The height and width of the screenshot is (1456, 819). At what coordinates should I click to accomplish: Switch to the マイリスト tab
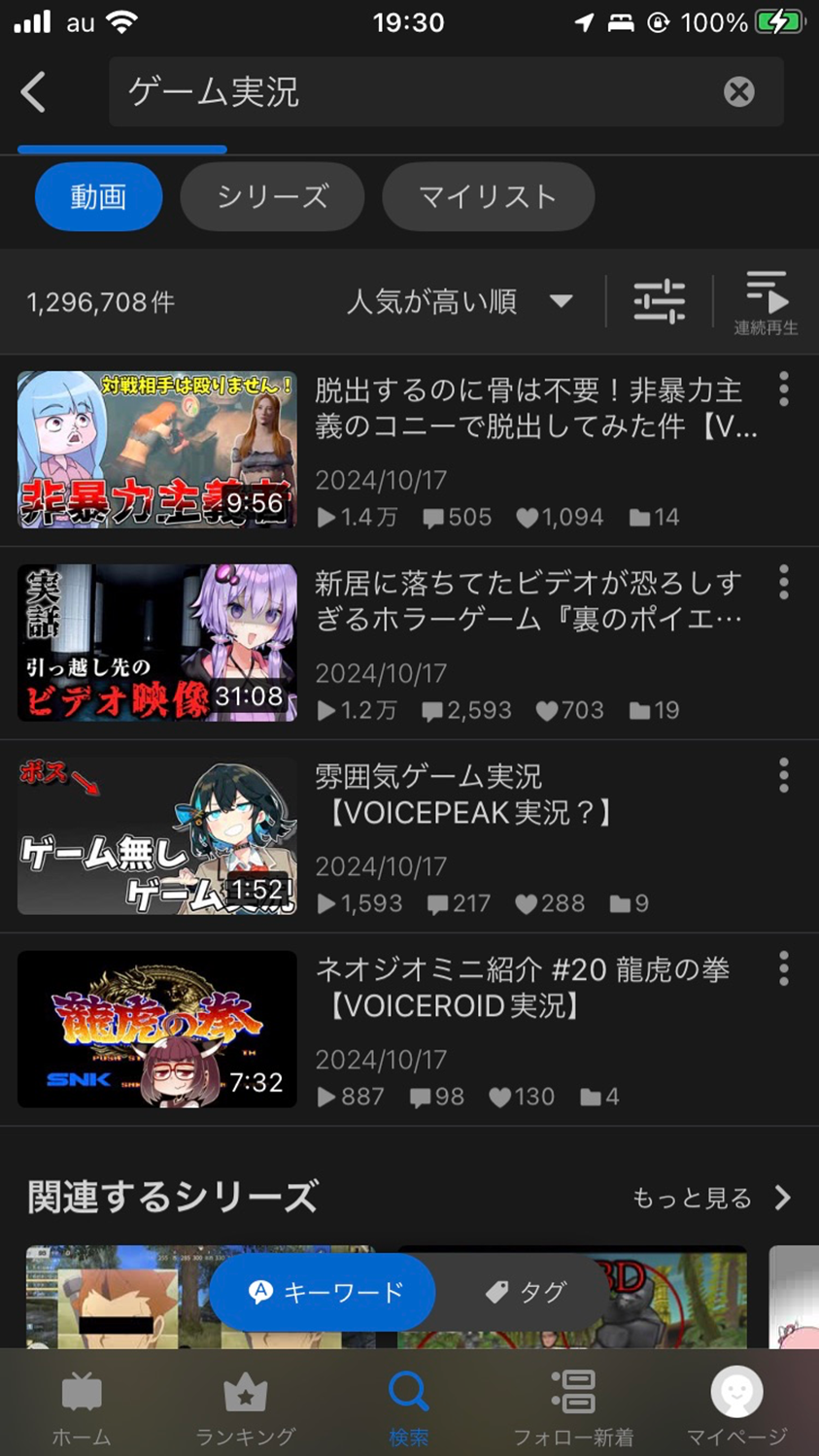(488, 197)
